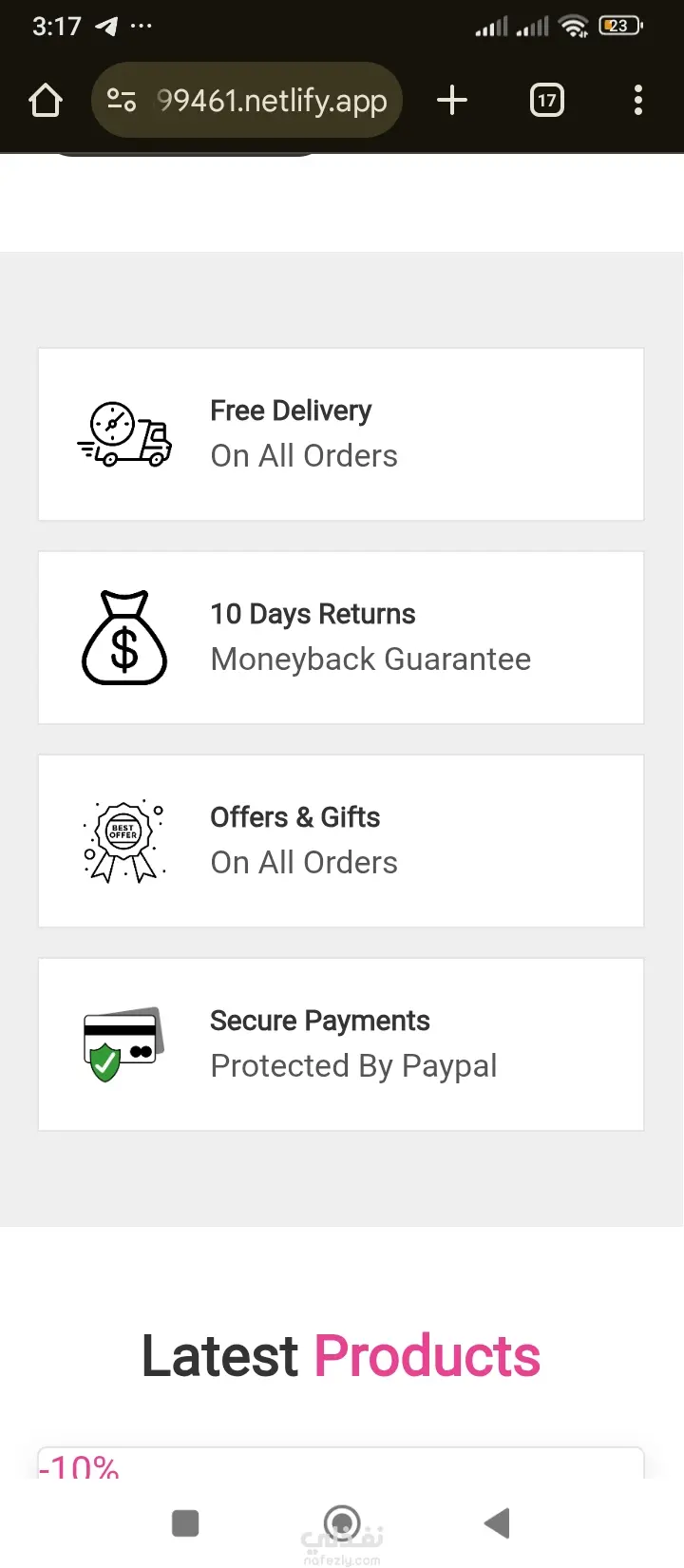Open a new browser tab
The width and height of the screenshot is (684, 1568).
pos(452,100)
